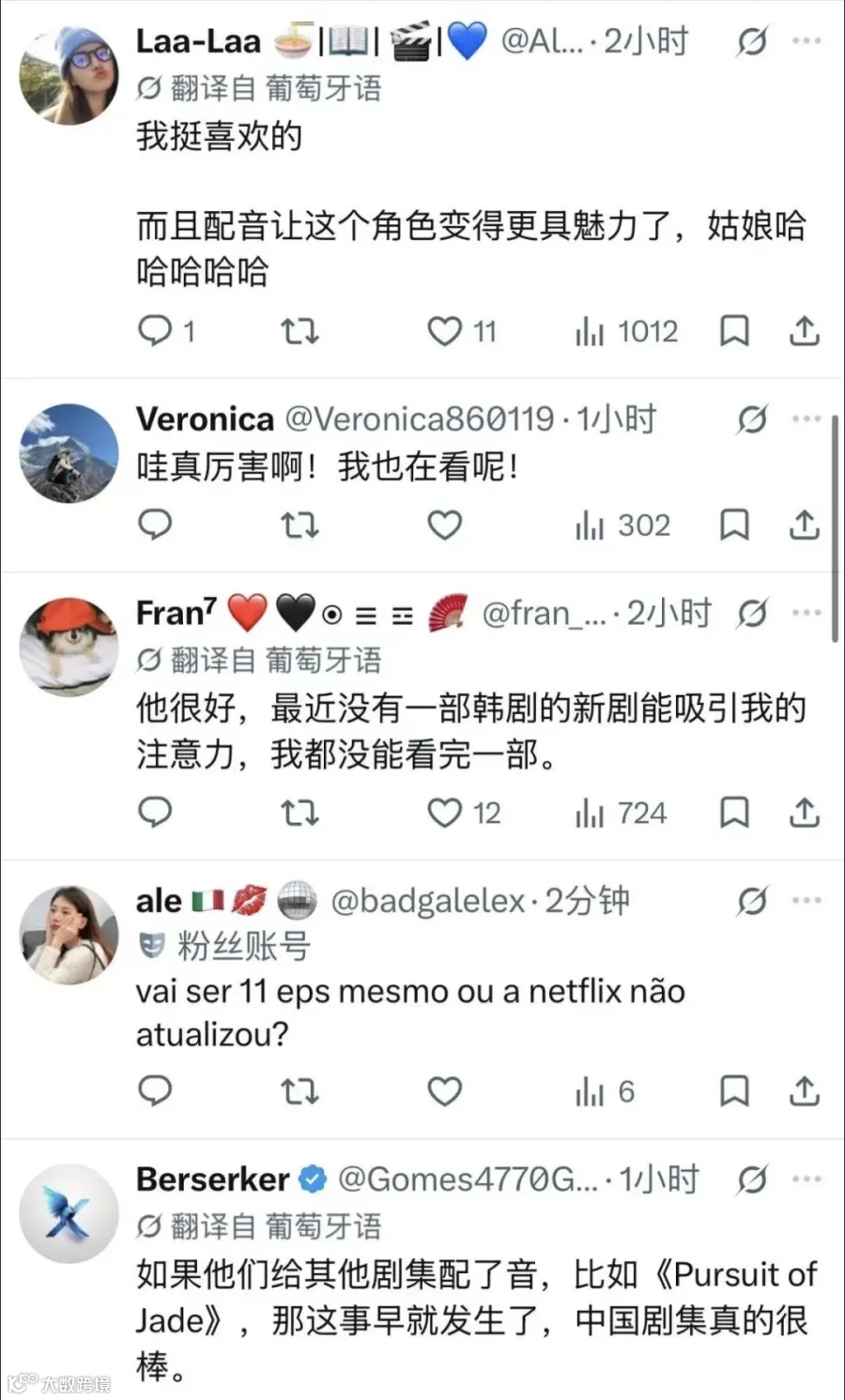This screenshot has height=1400, width=845.
Task: Repost Veronica's reply
Action: pyautogui.click(x=300, y=525)
